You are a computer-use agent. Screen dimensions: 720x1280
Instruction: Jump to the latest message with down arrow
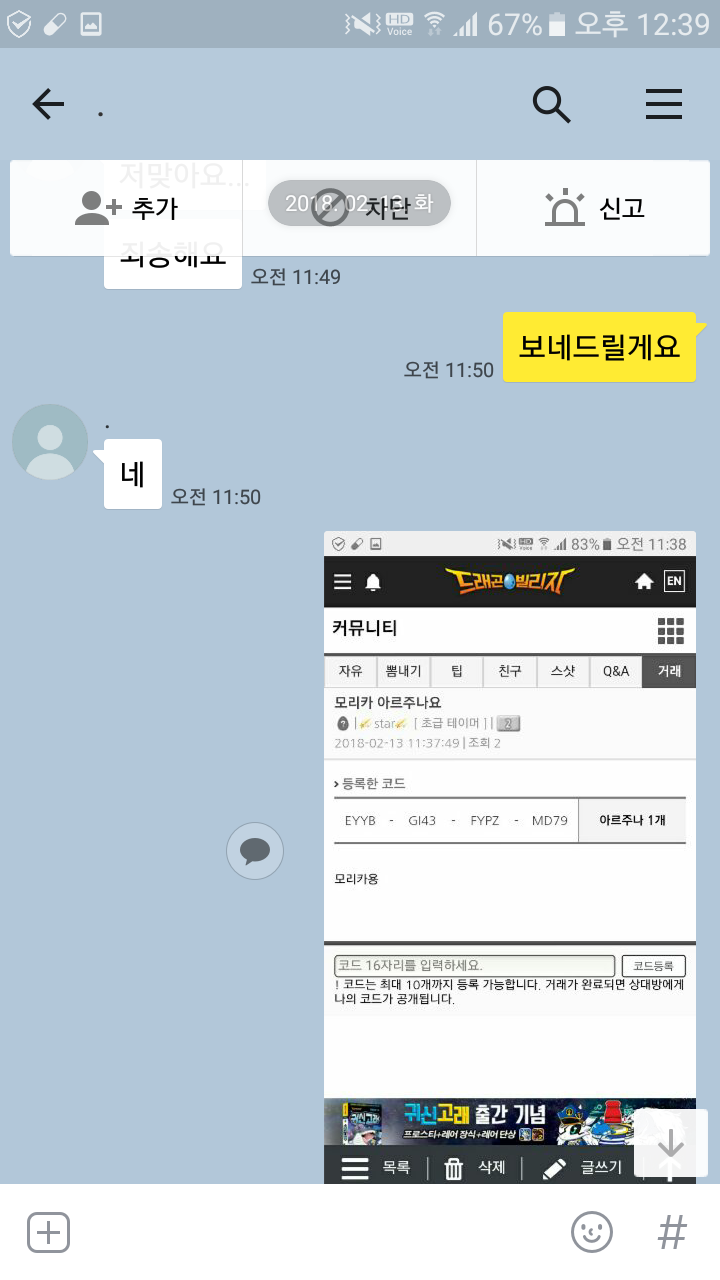click(x=671, y=1145)
